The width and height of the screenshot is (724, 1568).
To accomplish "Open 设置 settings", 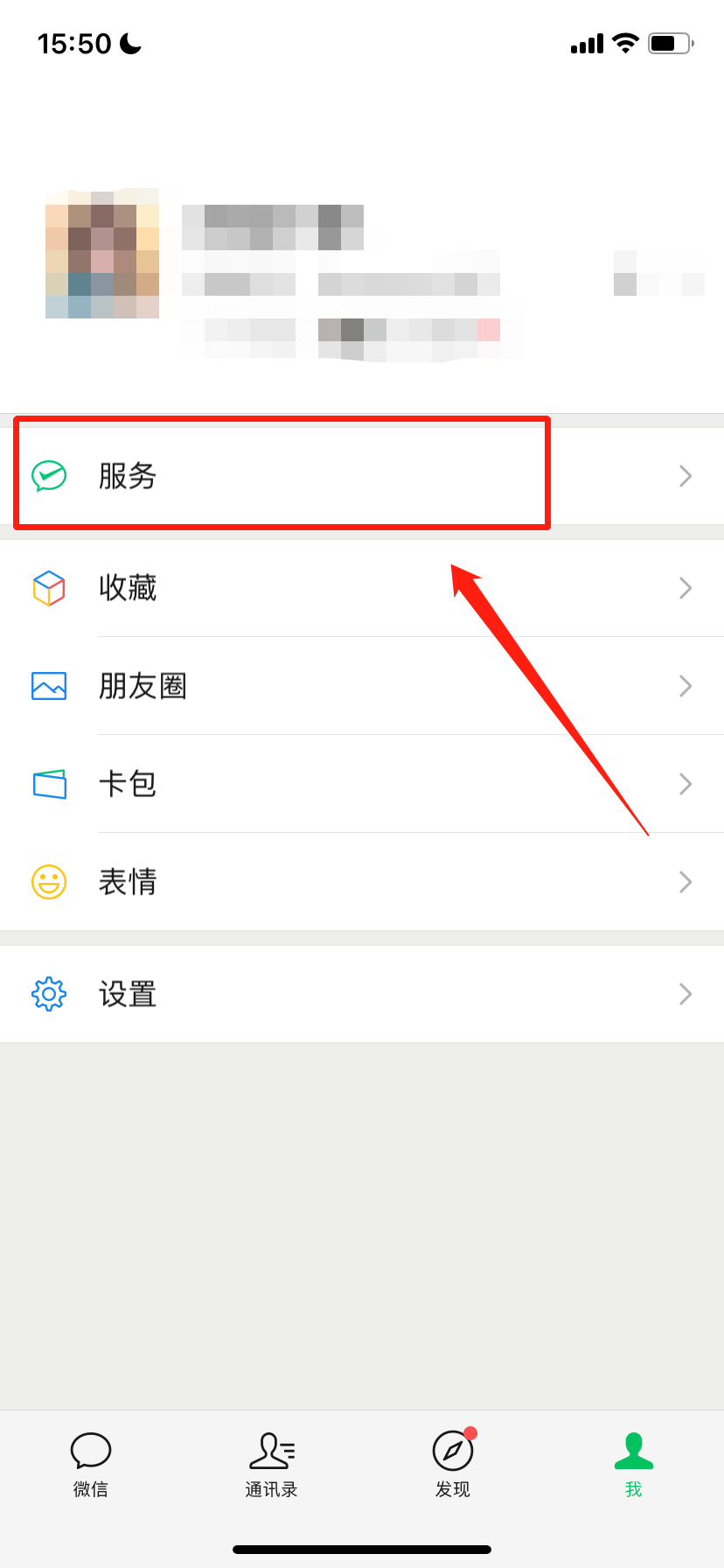I will point(362,994).
